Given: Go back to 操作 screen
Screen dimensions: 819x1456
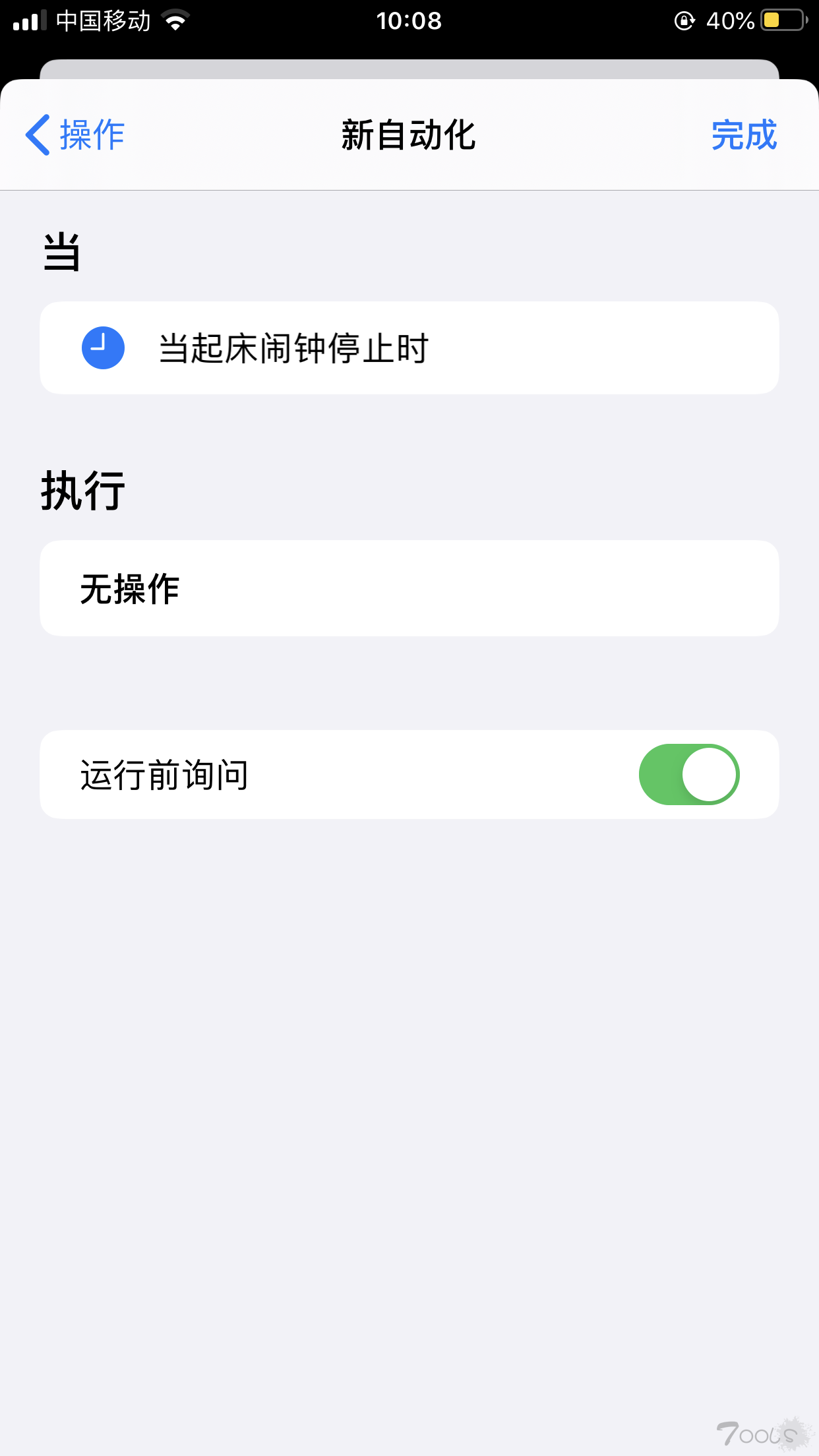Looking at the screenshot, I should [75, 135].
